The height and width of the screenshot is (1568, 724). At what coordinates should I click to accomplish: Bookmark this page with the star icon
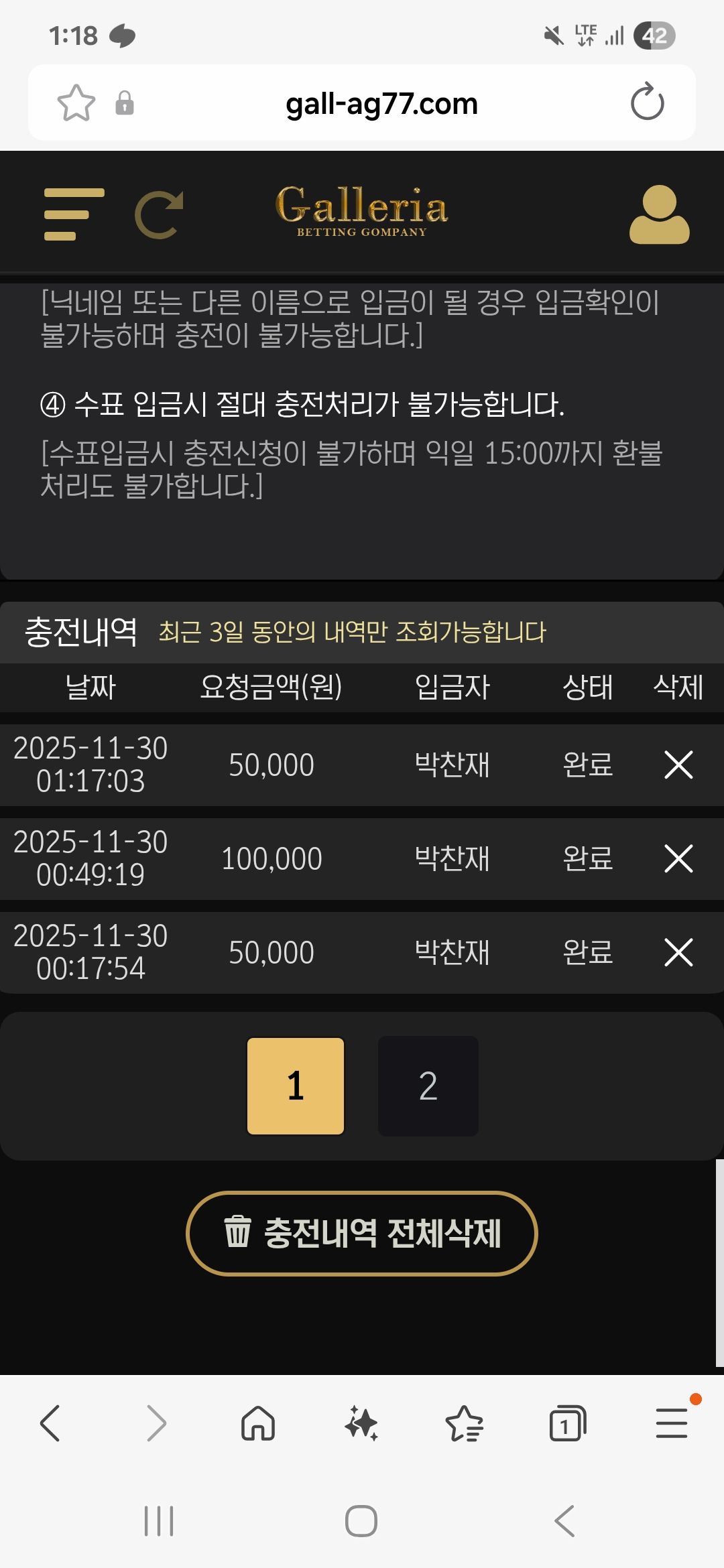(x=76, y=103)
